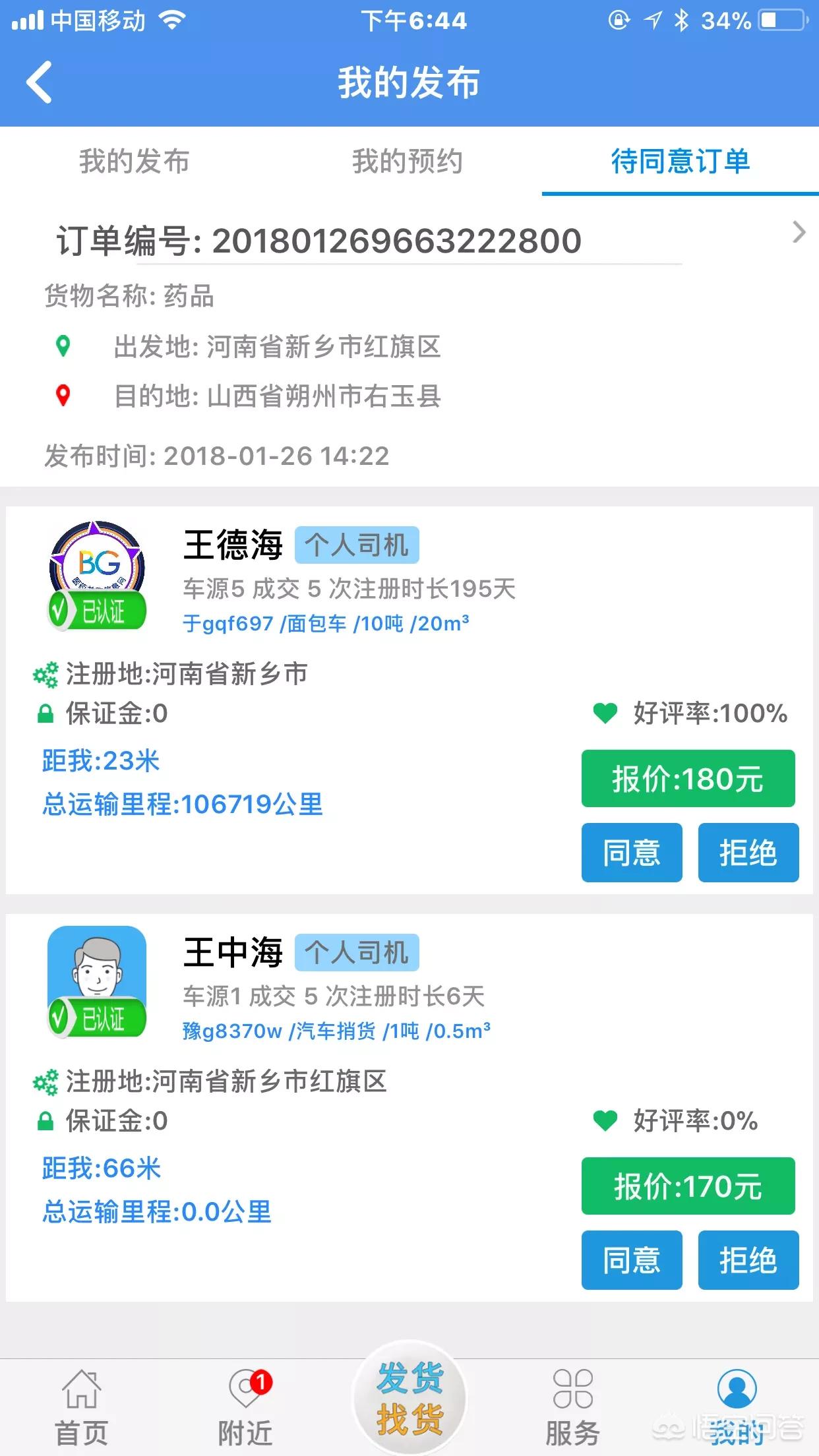
Task: Open 王德海's driver profile avatar
Action: (x=97, y=575)
